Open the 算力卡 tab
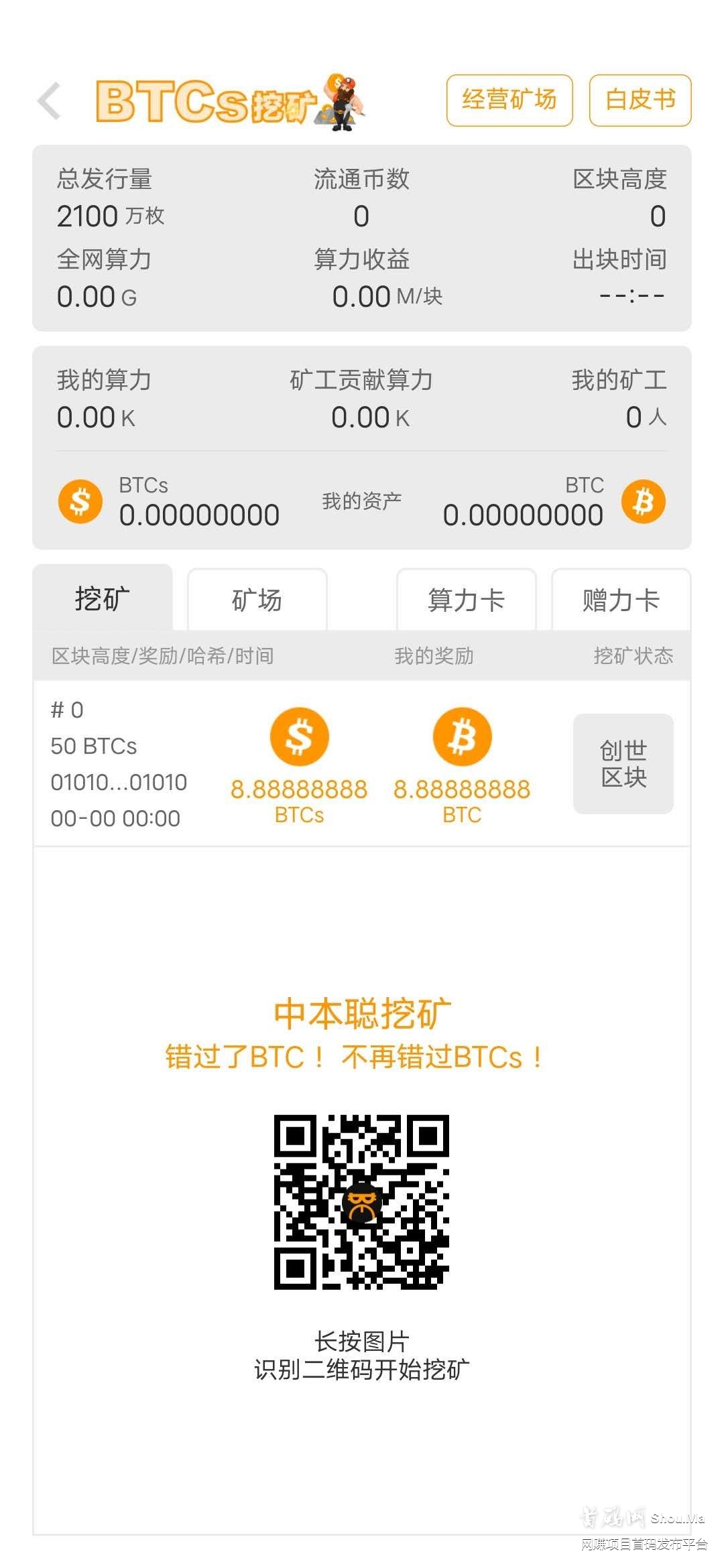The width and height of the screenshot is (724, 1568). point(467,600)
